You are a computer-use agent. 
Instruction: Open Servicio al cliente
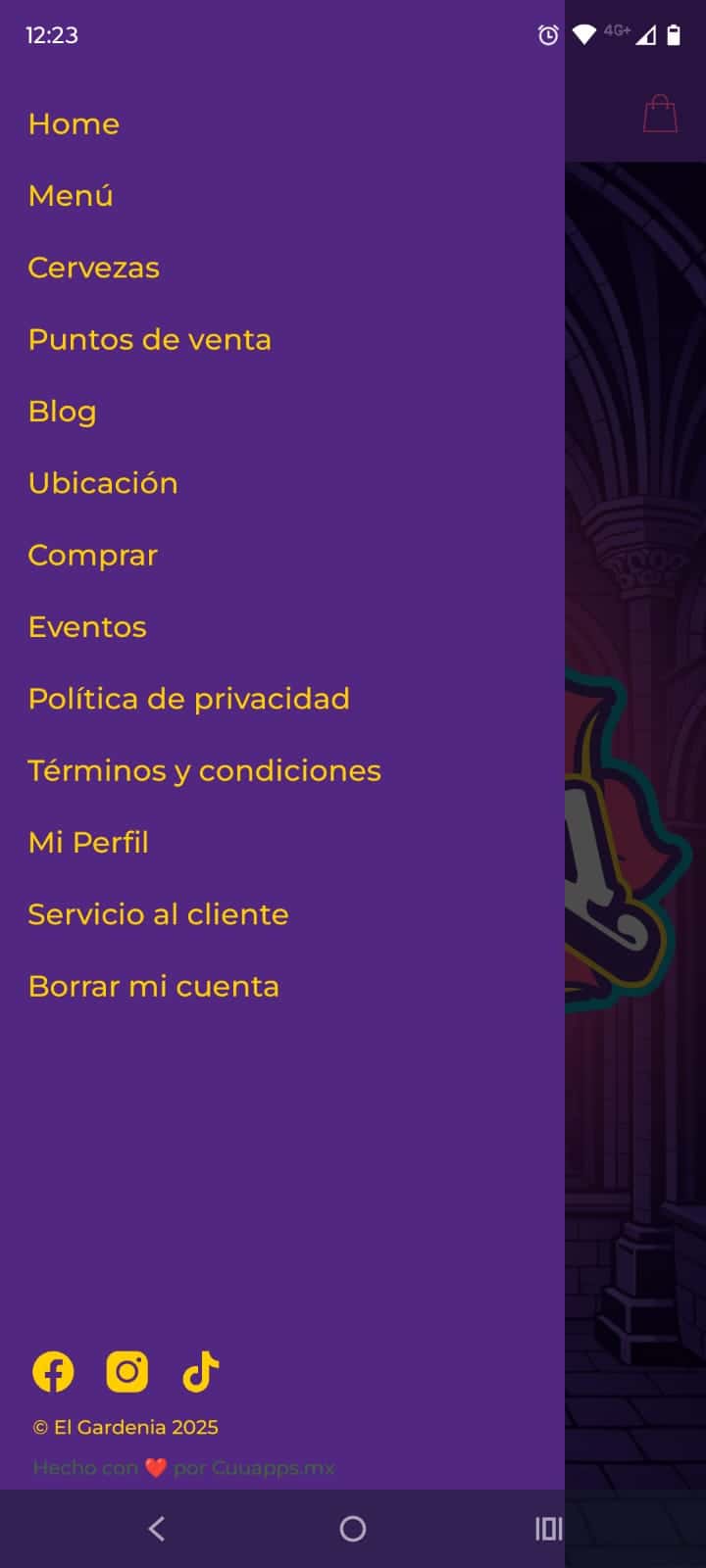click(158, 914)
